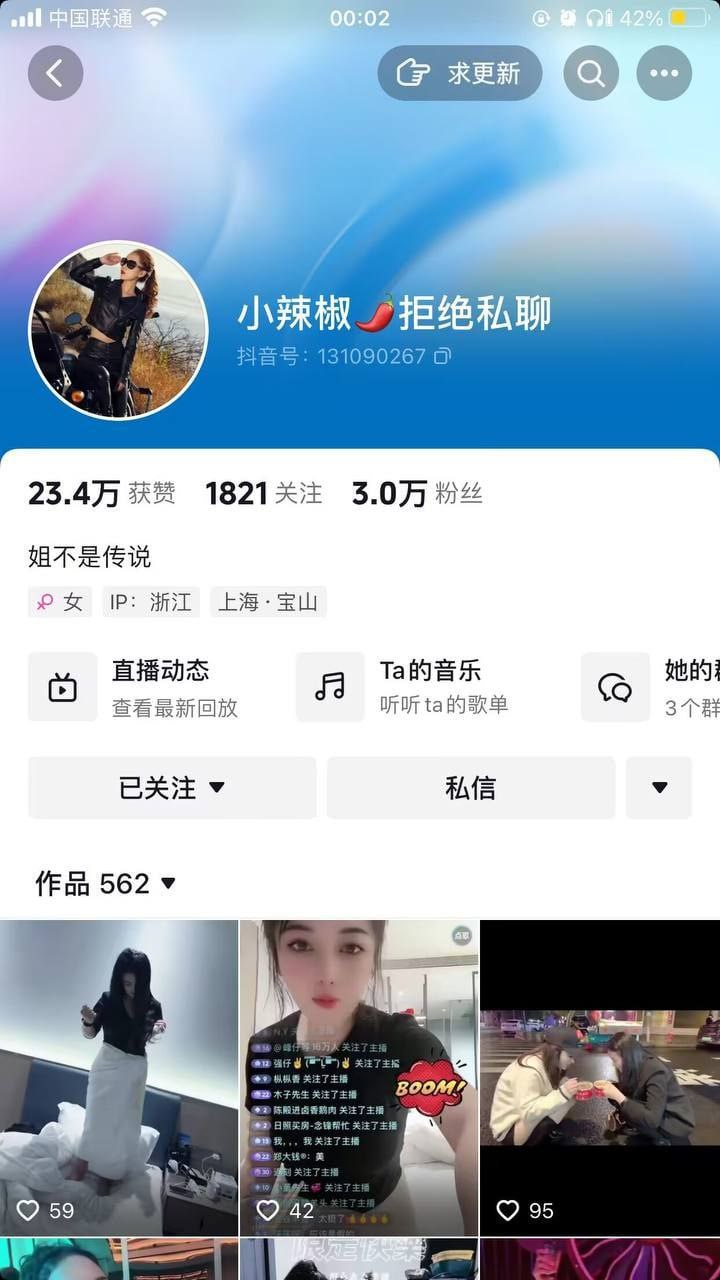Open the 作品 562 sort dropdown
Viewport: 720px width, 1280px height.
pyautogui.click(x=106, y=883)
